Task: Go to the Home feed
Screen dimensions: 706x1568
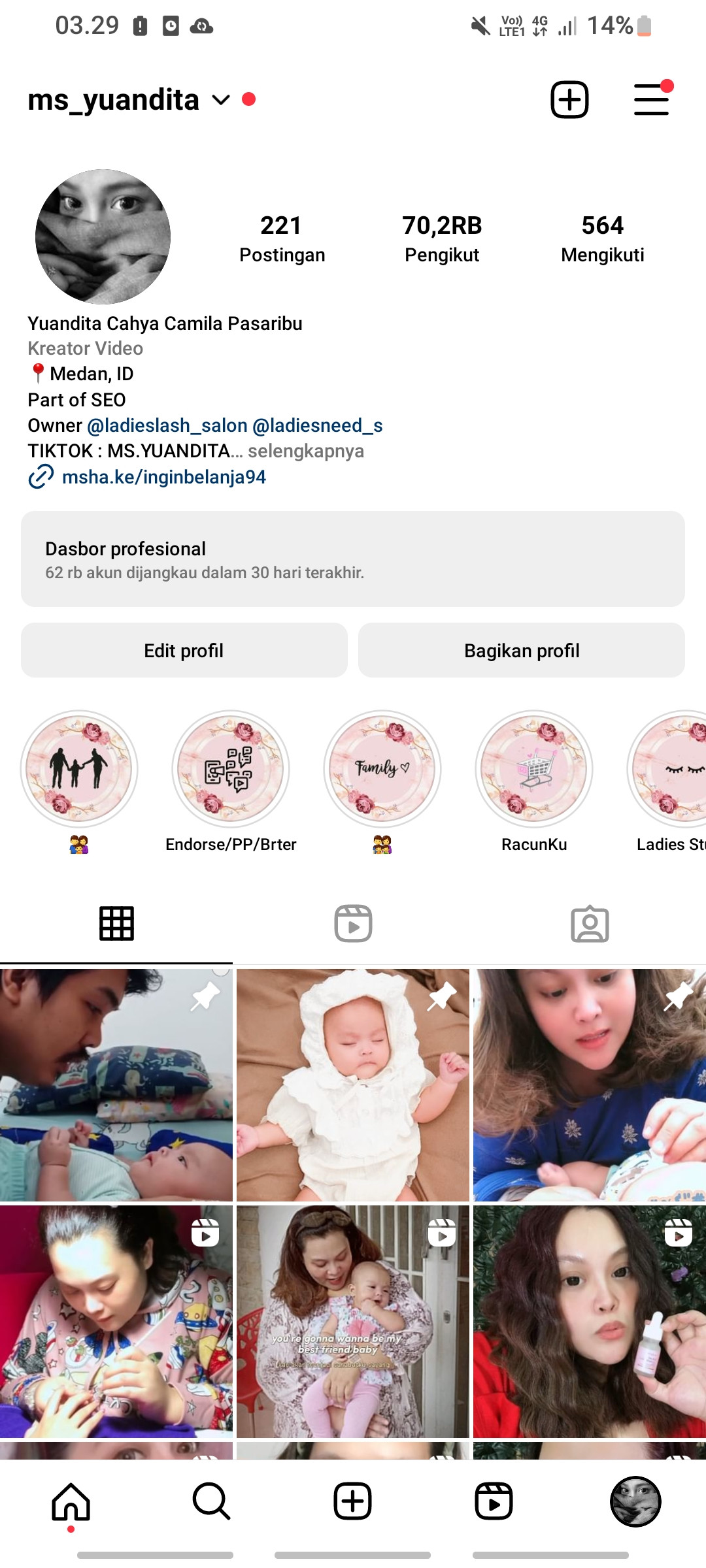Action: click(71, 1501)
